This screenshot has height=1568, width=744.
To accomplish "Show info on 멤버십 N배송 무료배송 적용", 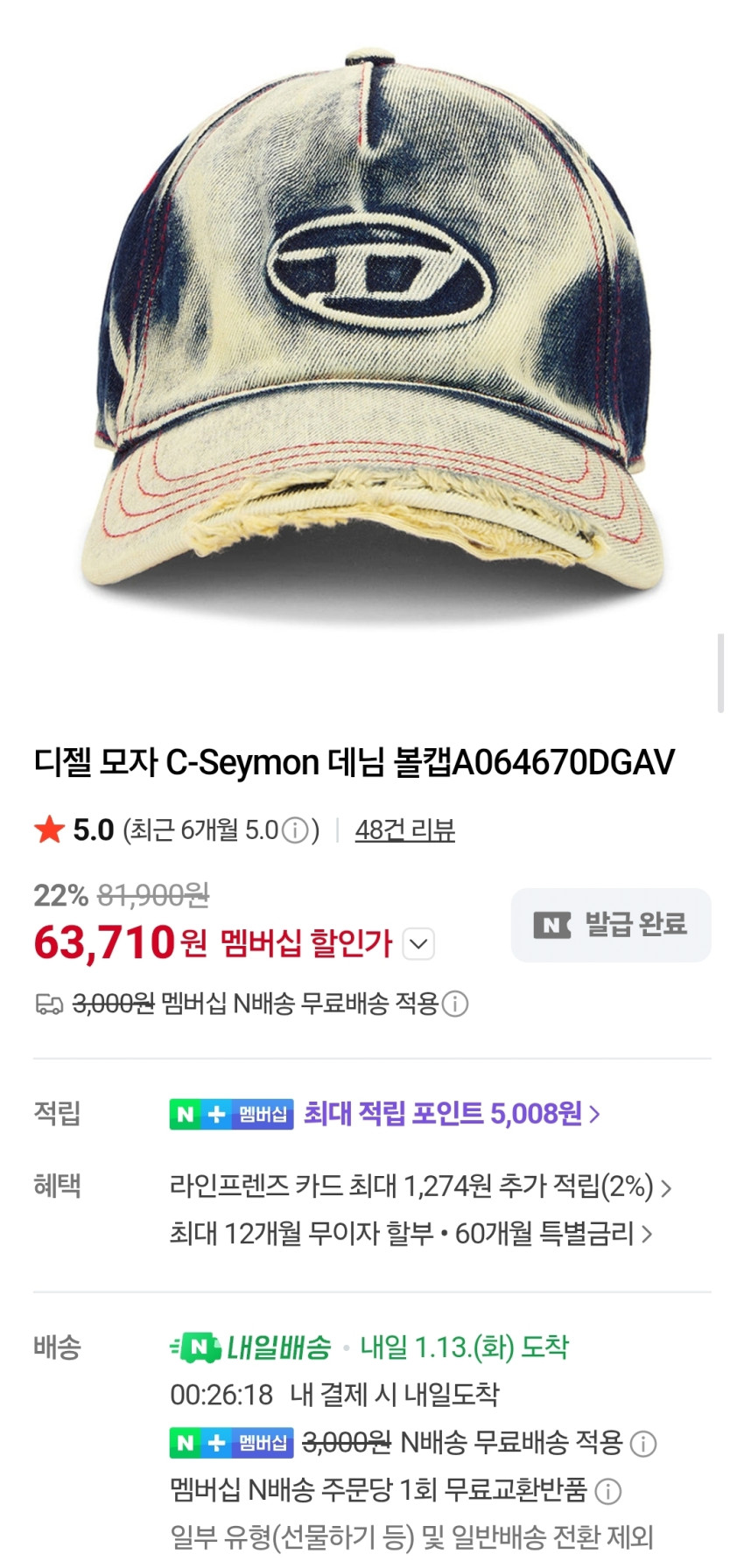I will pyautogui.click(x=455, y=1004).
